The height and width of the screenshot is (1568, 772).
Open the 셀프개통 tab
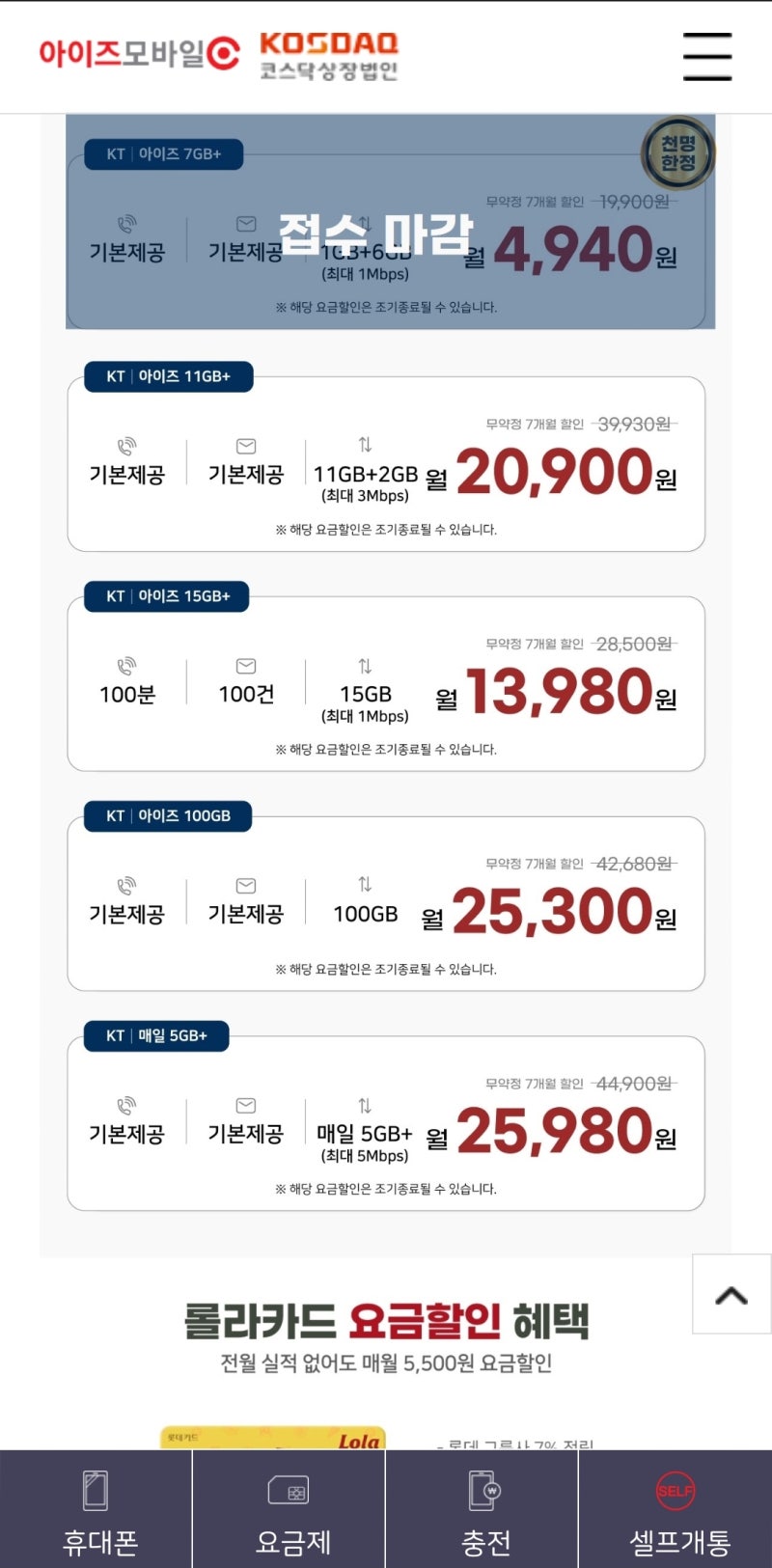(x=675, y=1510)
